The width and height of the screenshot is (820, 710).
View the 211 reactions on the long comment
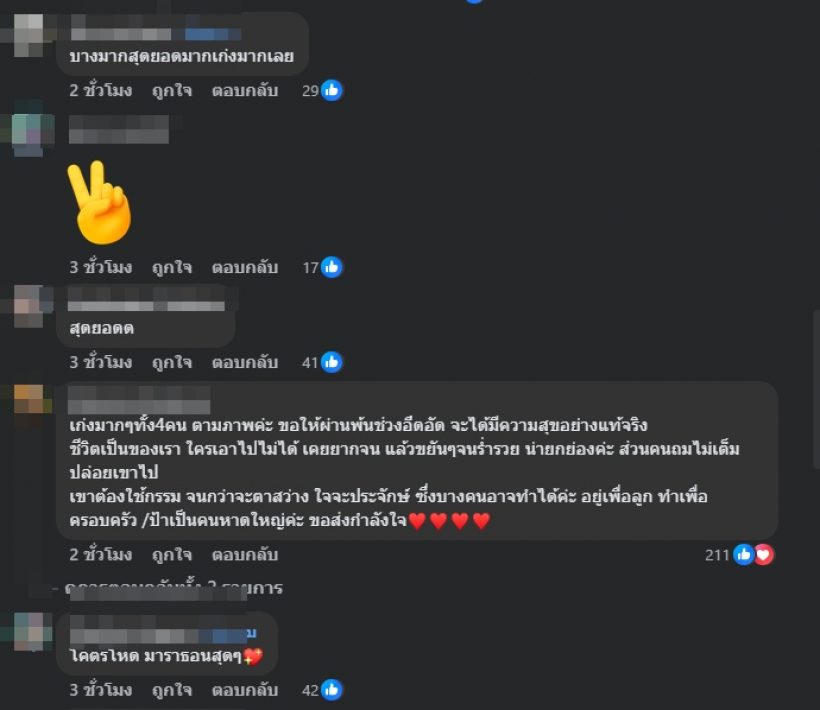click(x=740, y=554)
